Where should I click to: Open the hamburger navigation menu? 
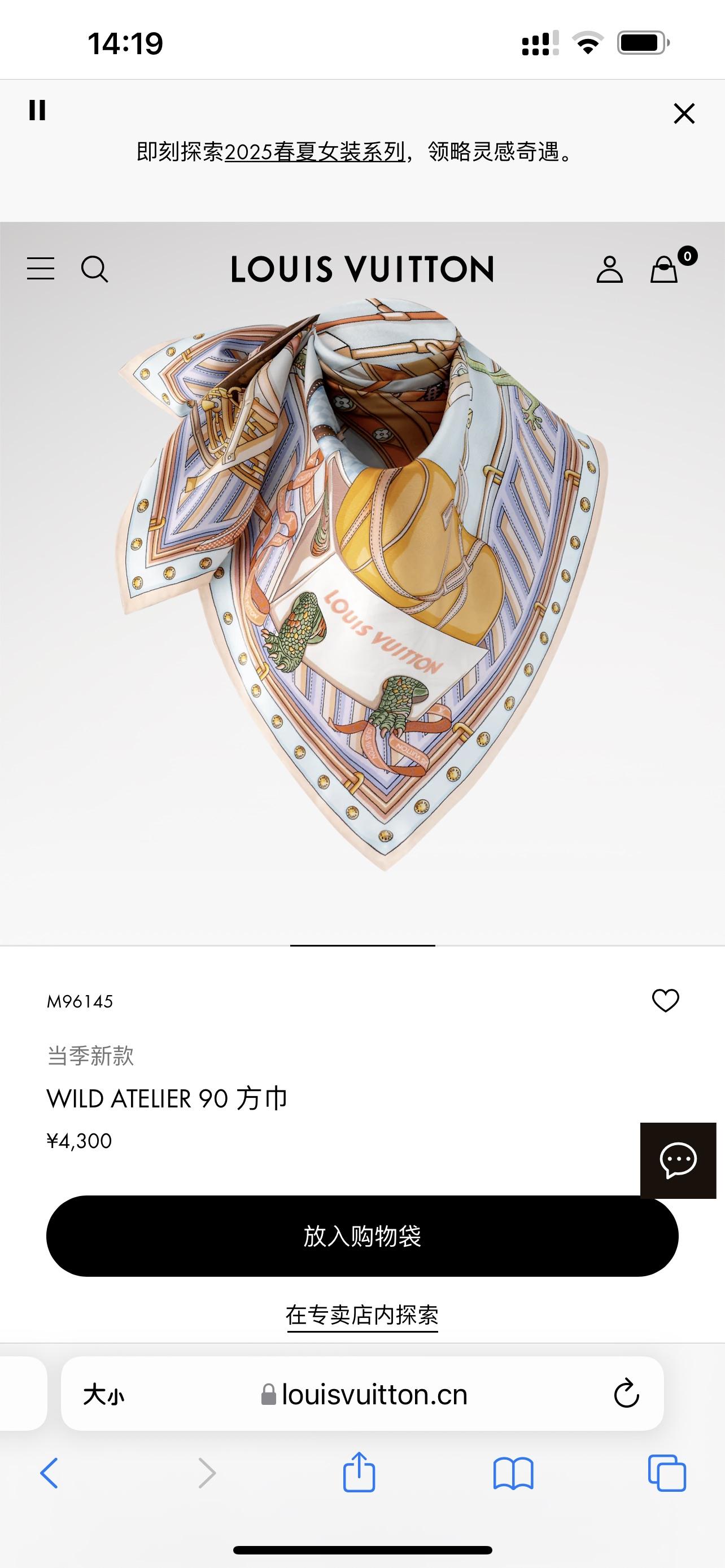40,269
